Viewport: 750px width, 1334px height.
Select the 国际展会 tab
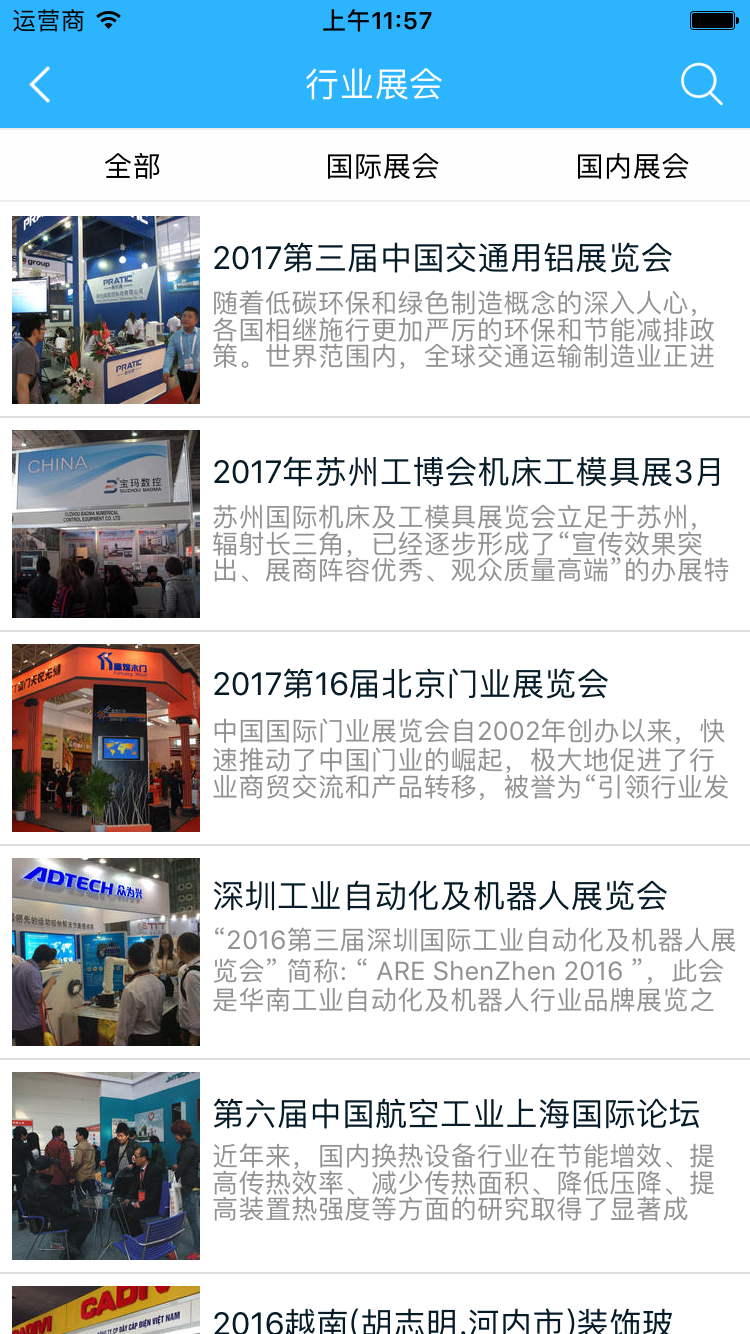(x=382, y=166)
